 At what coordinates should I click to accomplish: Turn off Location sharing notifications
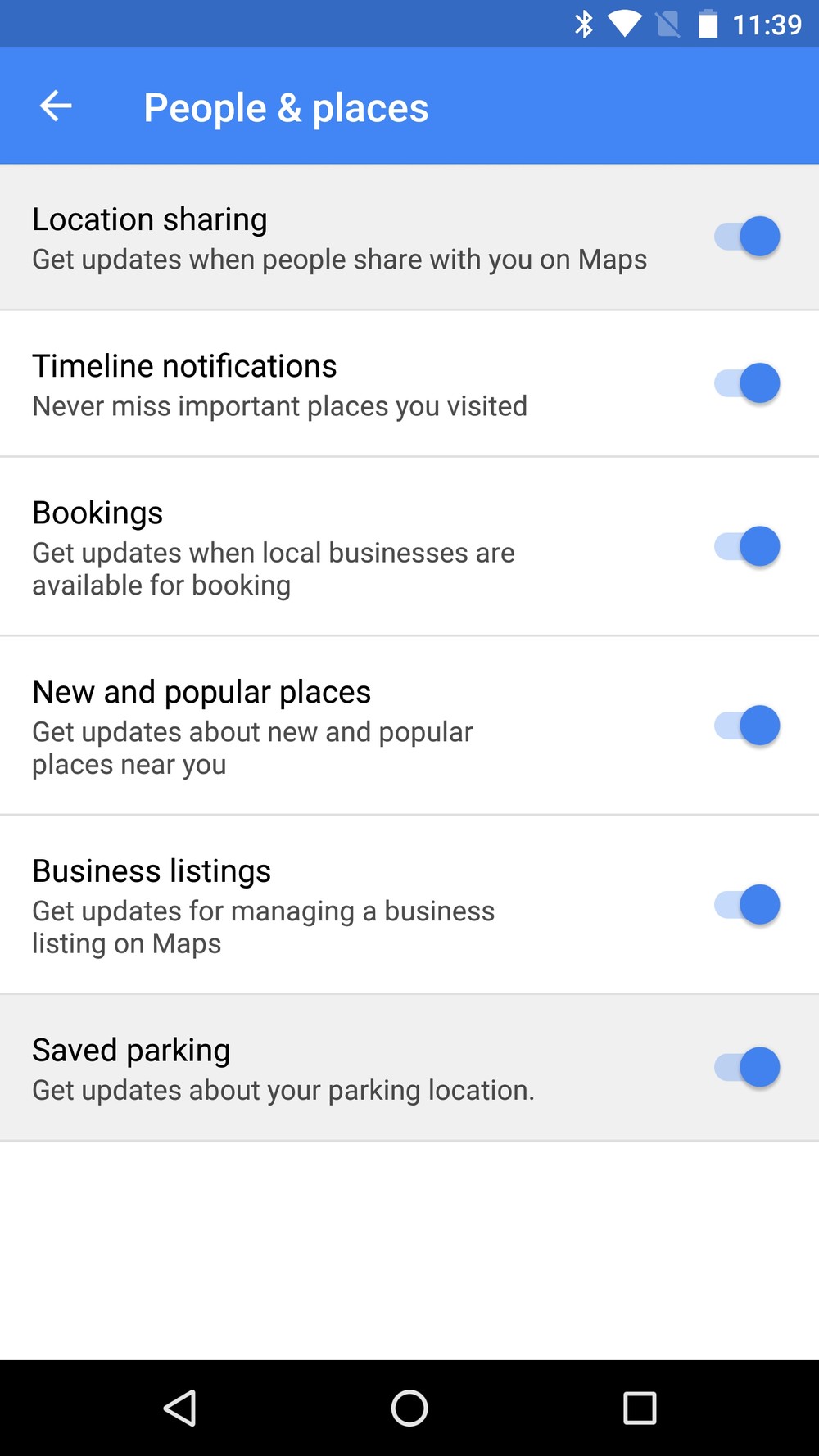point(747,237)
